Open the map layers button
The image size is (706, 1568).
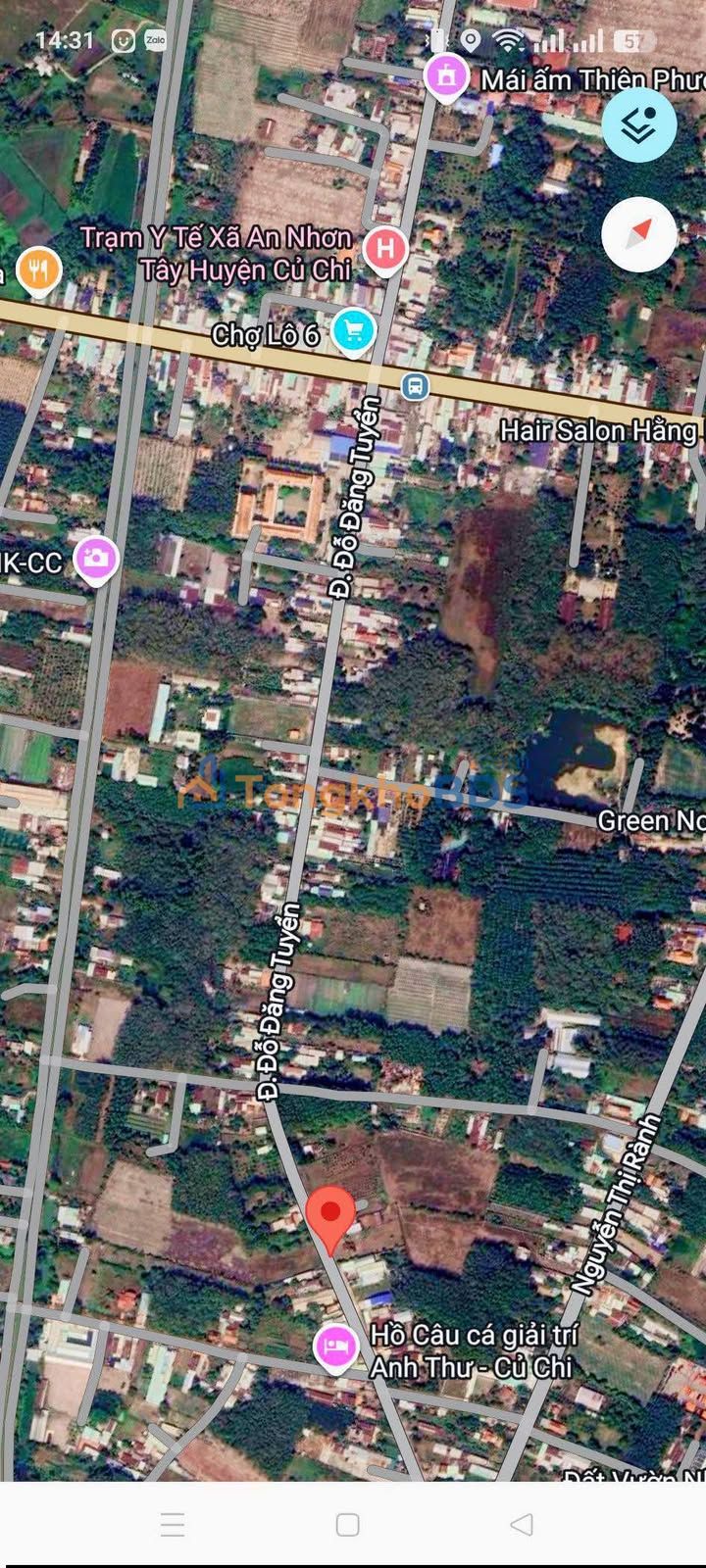(x=639, y=124)
